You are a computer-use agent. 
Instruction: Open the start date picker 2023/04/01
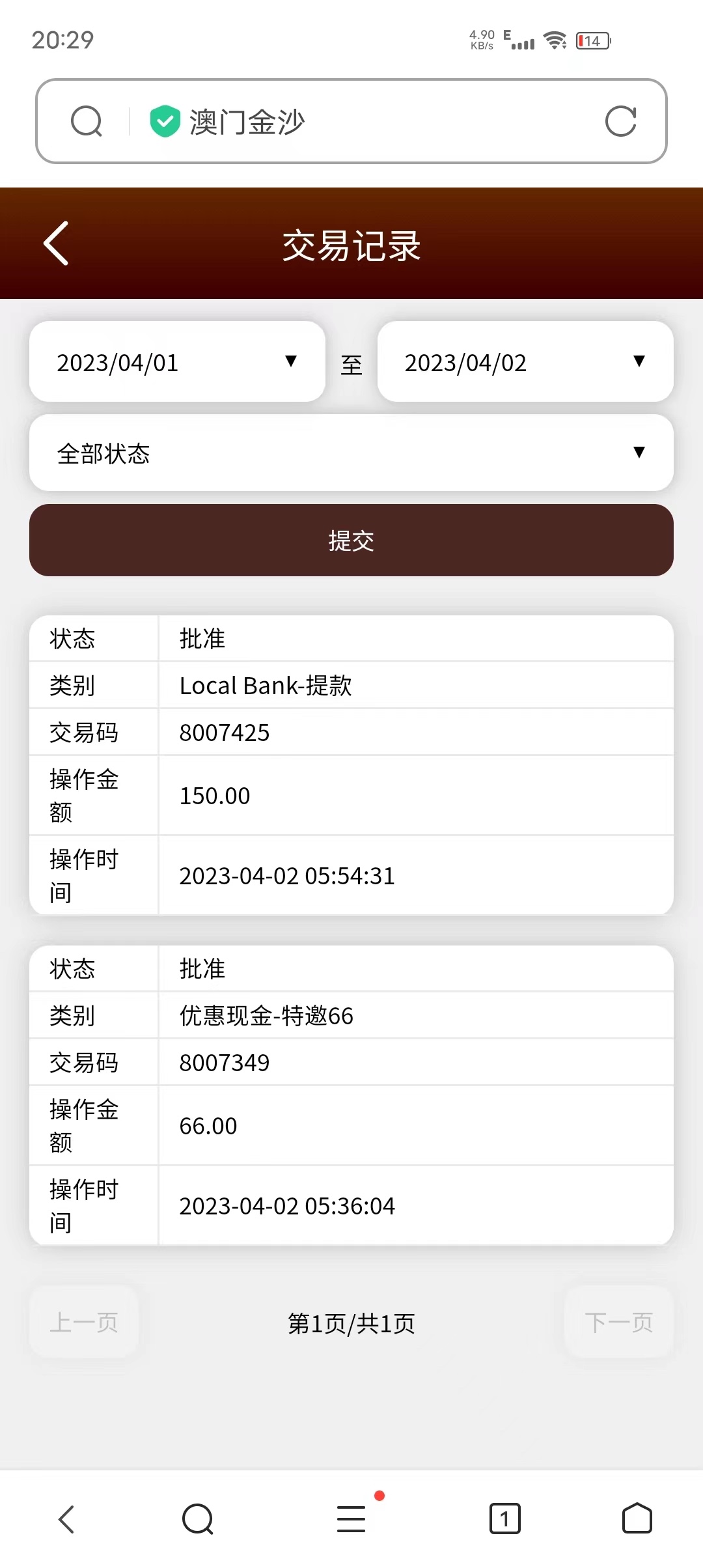click(x=177, y=362)
